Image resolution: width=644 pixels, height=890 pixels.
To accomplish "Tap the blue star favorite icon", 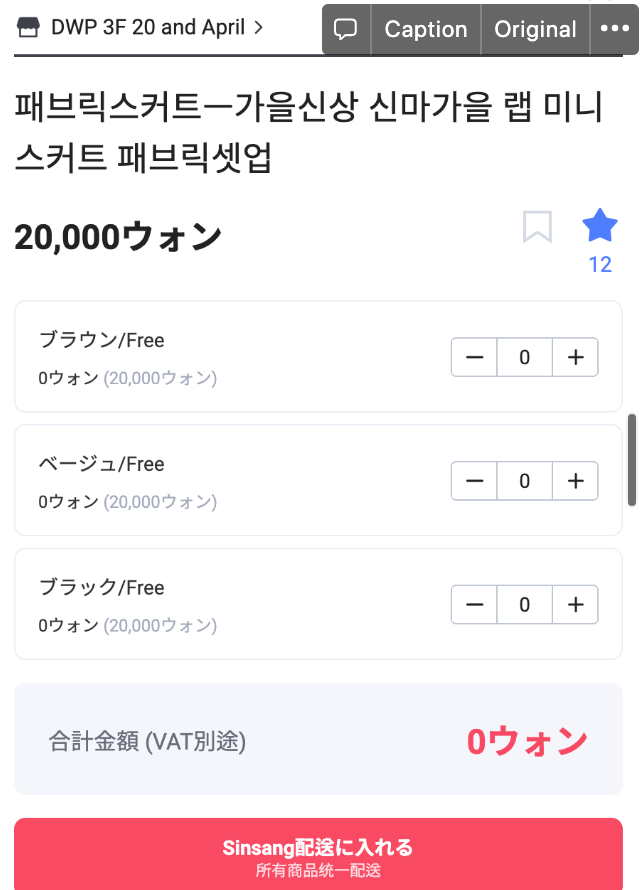I will pos(600,226).
